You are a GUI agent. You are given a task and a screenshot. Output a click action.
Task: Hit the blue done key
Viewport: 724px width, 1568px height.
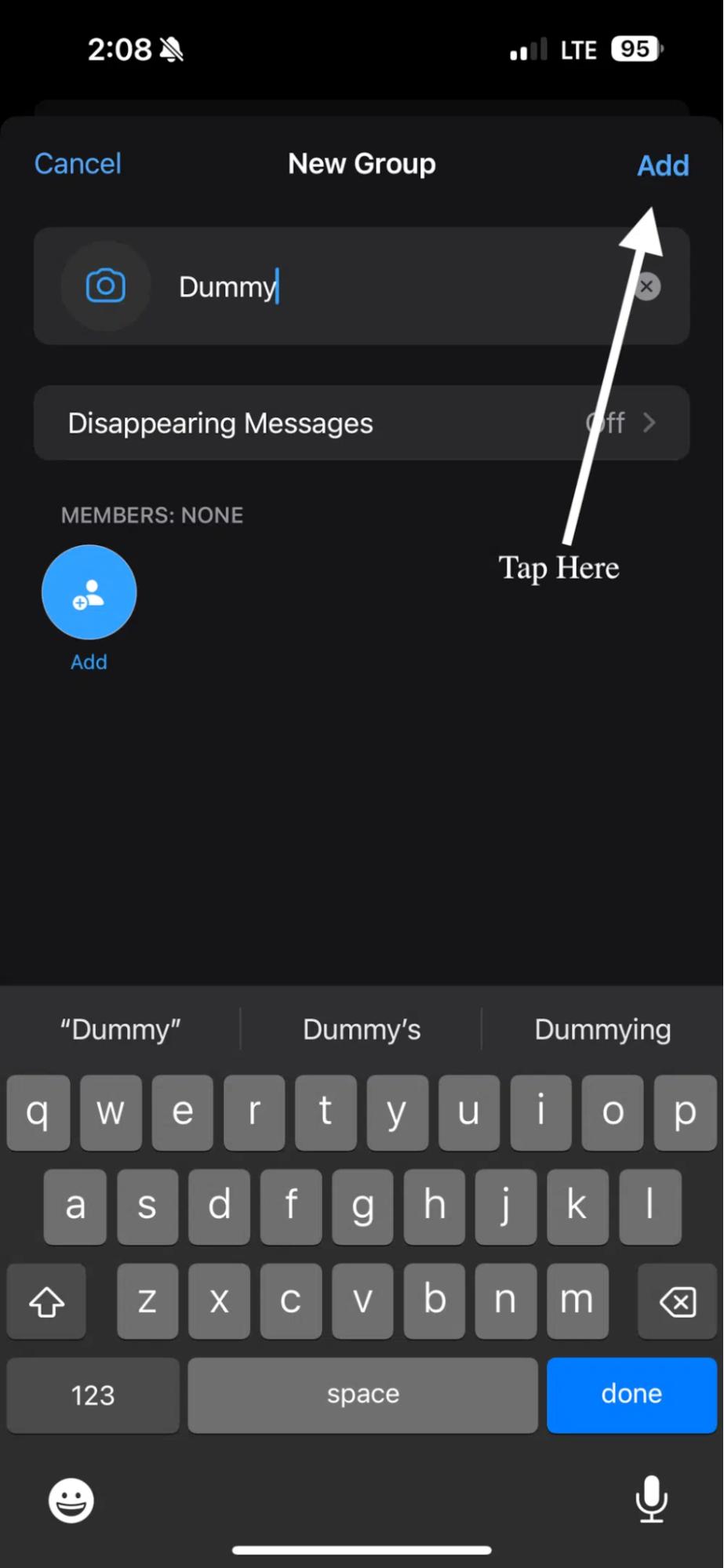pos(631,1394)
